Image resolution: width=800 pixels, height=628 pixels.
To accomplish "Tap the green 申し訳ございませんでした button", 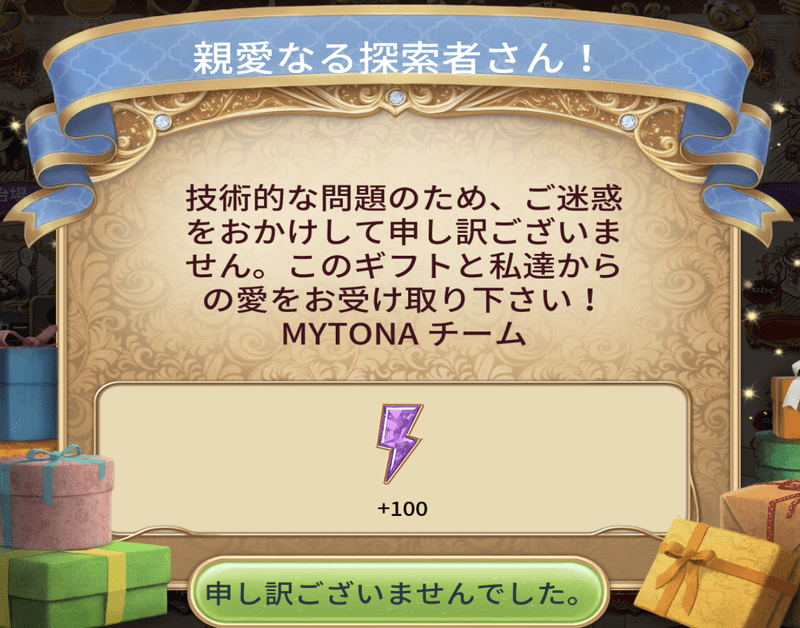I will [x=397, y=592].
